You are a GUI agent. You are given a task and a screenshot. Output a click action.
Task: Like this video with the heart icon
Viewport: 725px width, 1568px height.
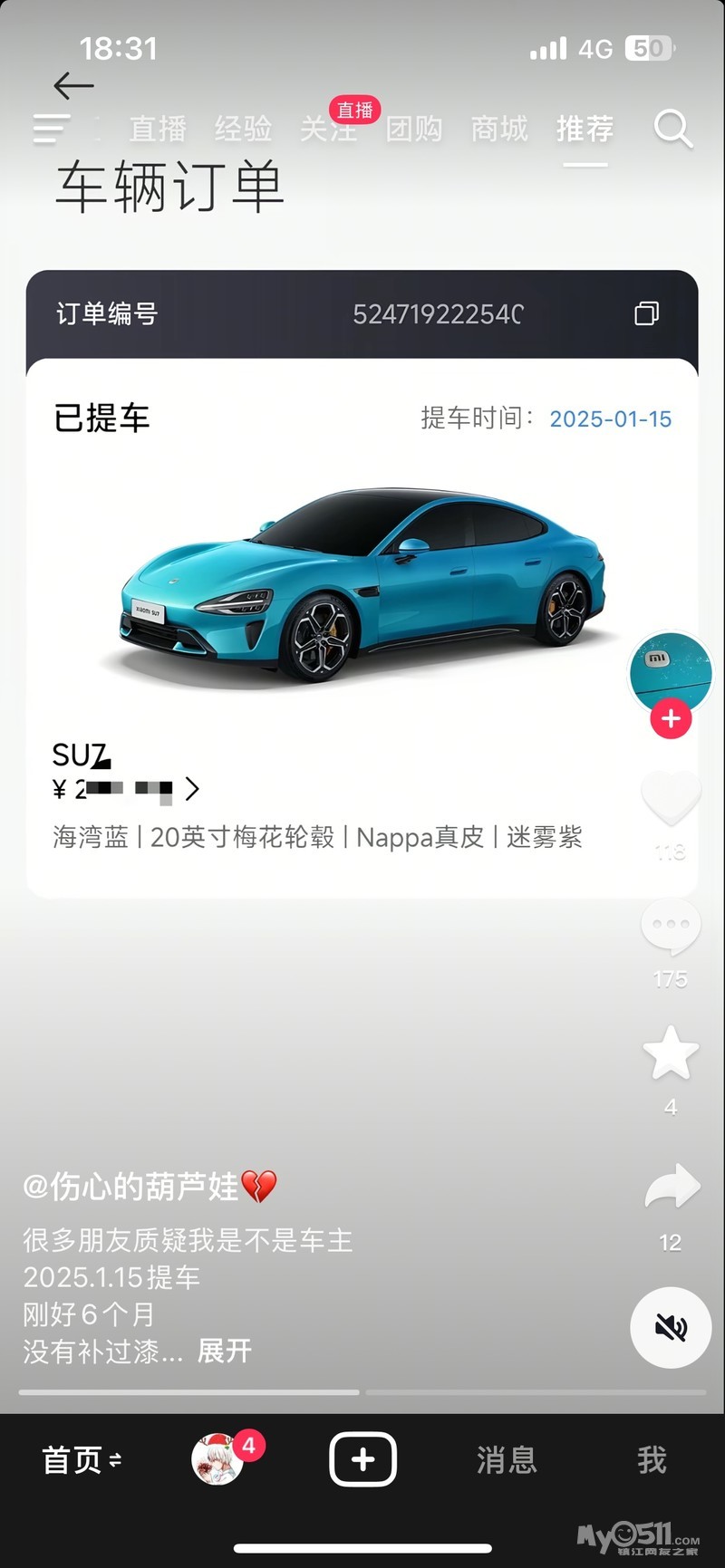(x=671, y=797)
